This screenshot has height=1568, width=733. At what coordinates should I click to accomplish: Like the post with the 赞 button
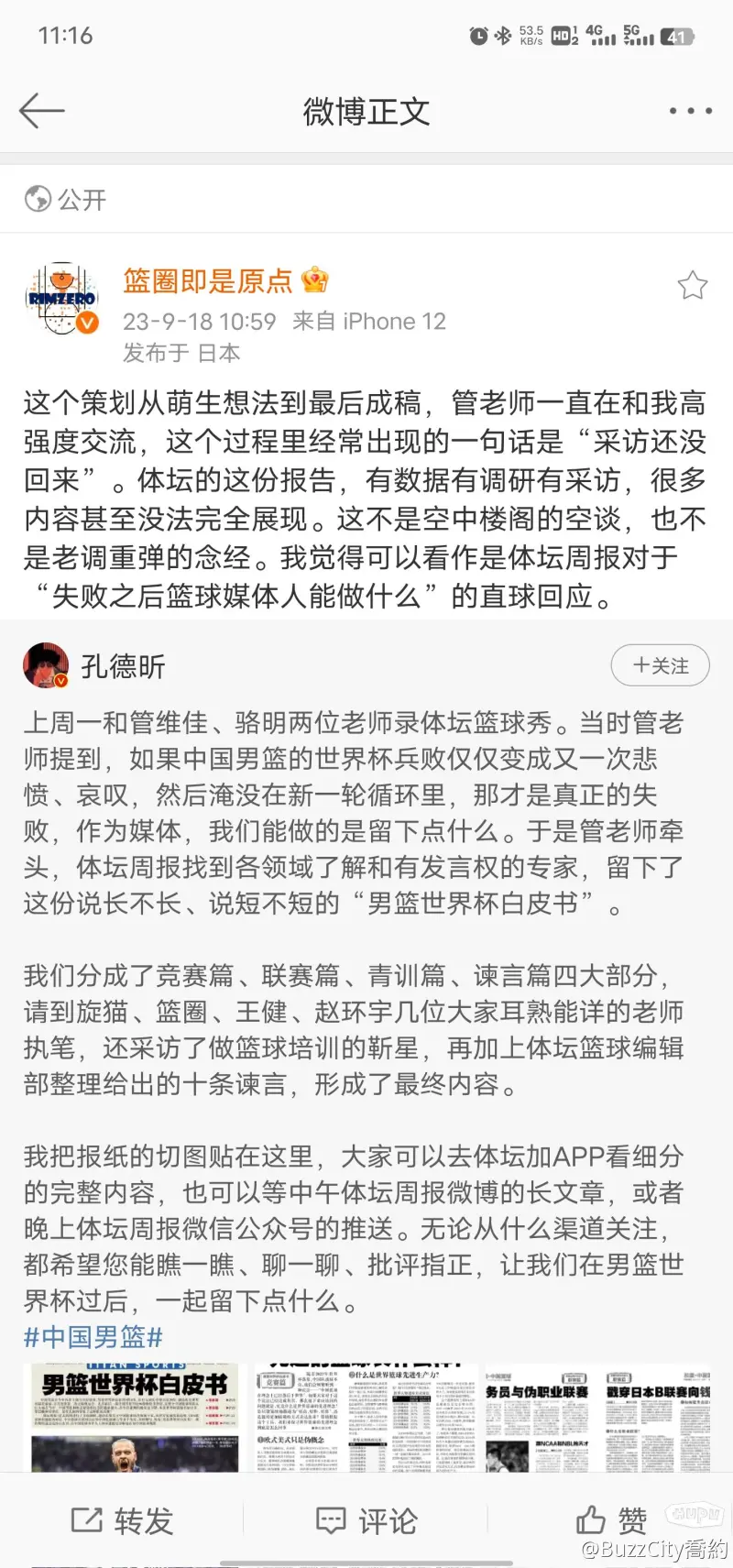tap(610, 1521)
